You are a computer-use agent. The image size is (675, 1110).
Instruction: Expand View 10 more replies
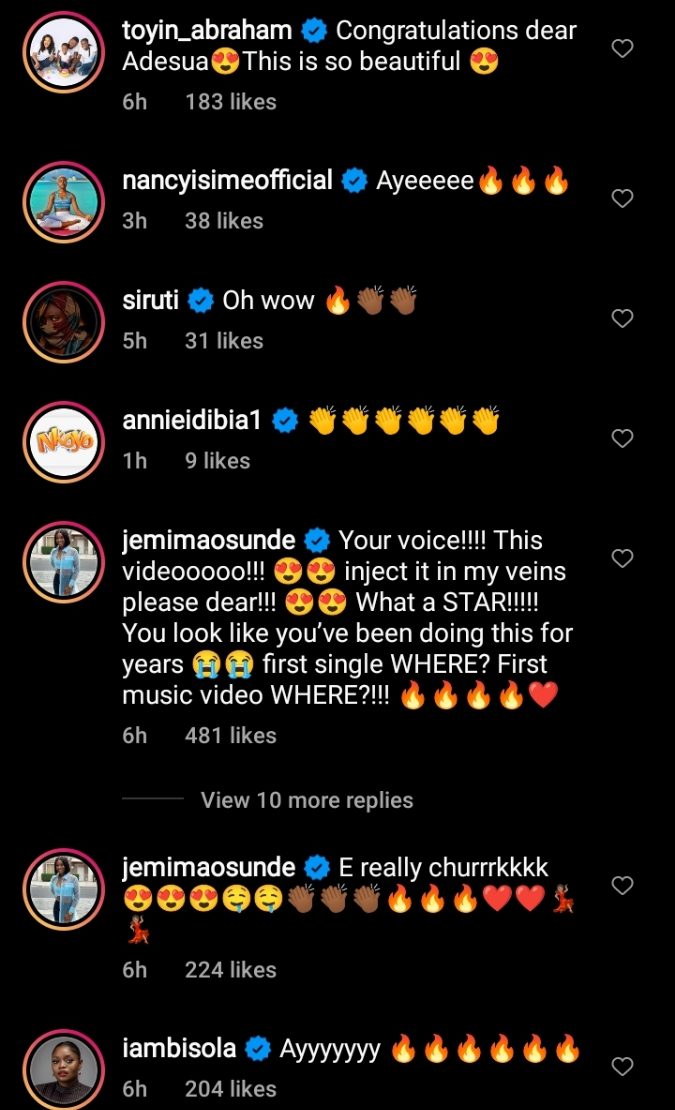pyautogui.click(x=306, y=800)
